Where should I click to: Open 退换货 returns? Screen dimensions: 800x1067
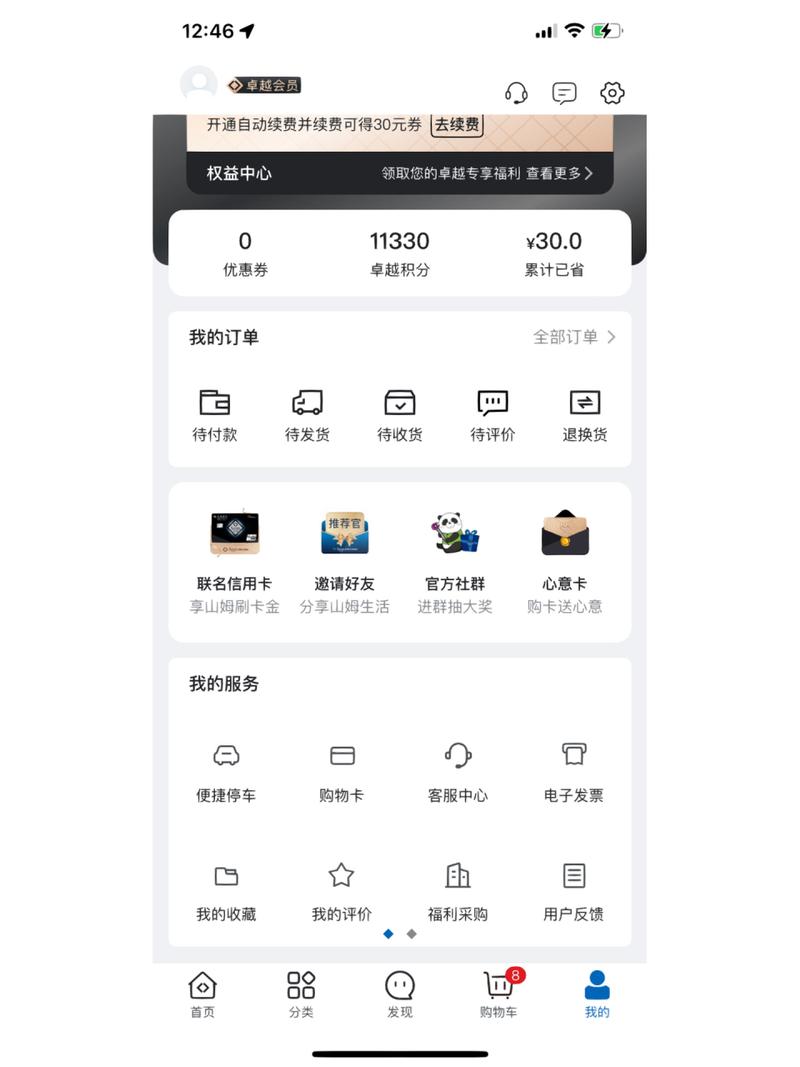(585, 416)
